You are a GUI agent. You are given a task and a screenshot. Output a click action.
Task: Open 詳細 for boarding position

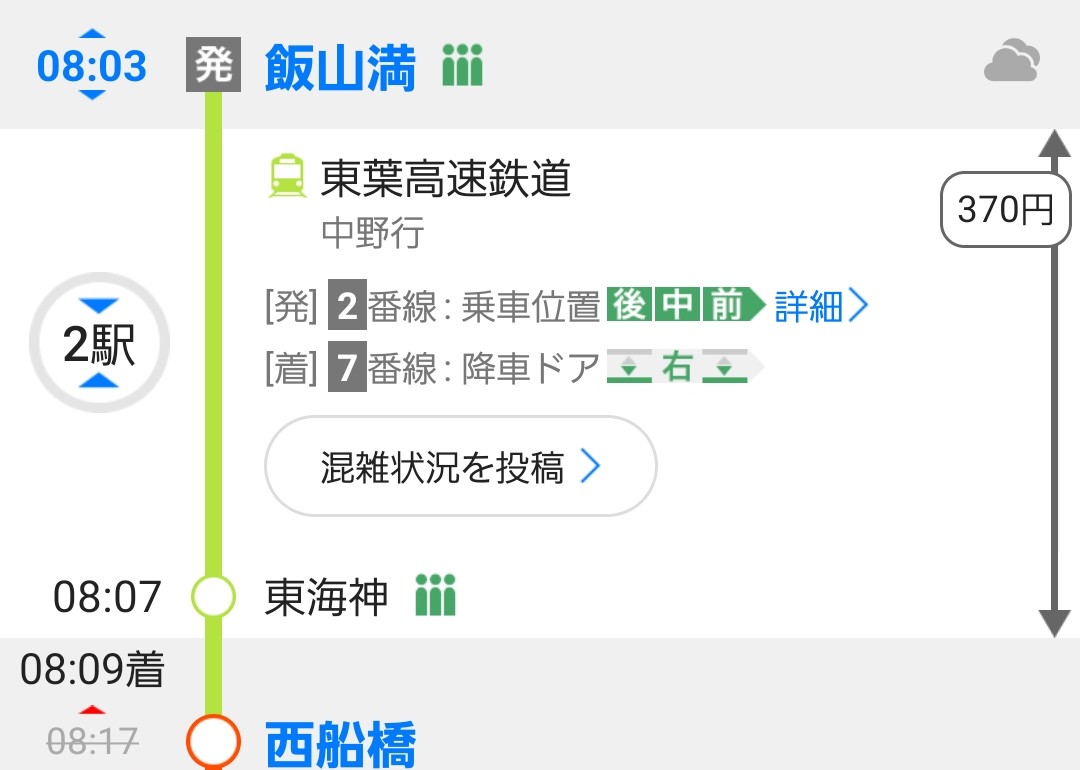pos(821,307)
